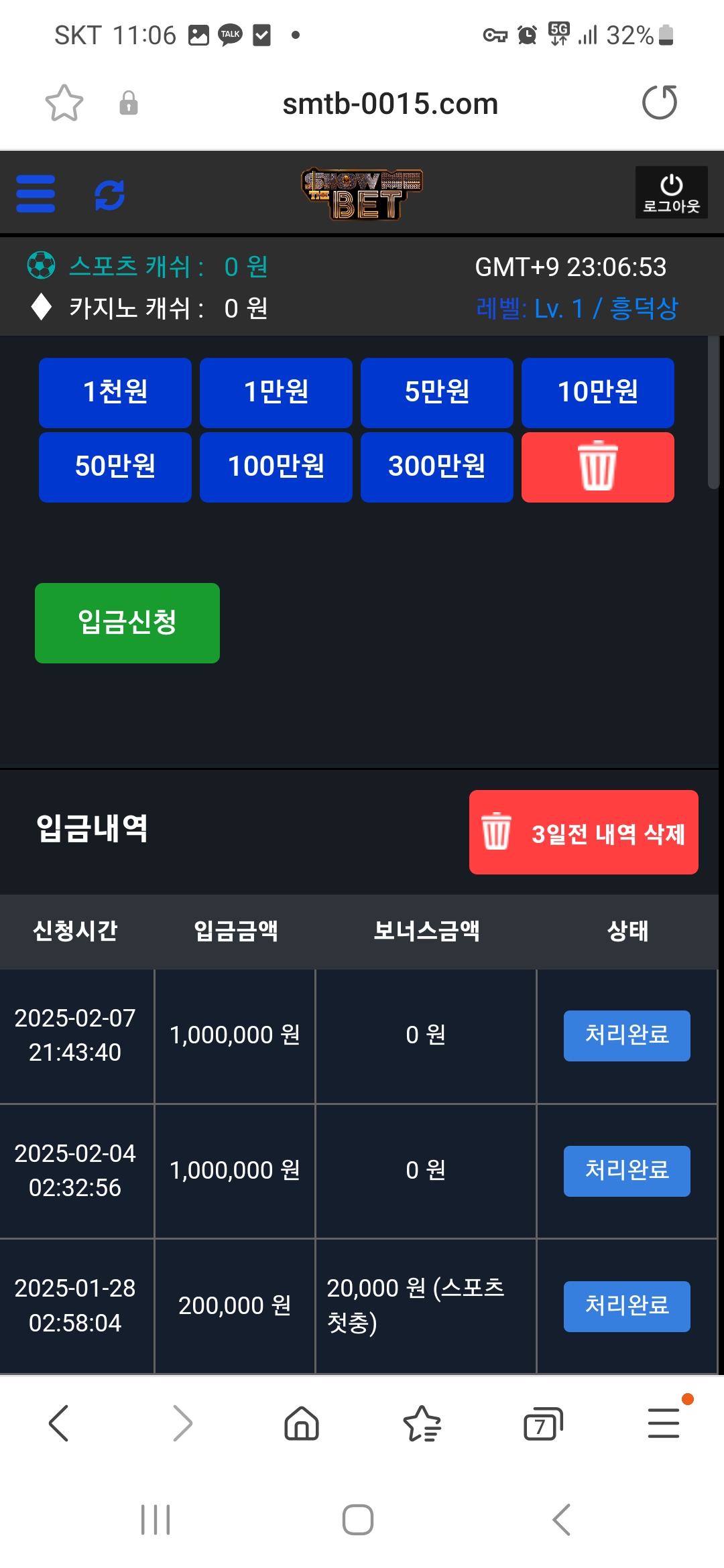Submit deposit request via 입금신청
The width and height of the screenshot is (724, 1568).
click(127, 623)
